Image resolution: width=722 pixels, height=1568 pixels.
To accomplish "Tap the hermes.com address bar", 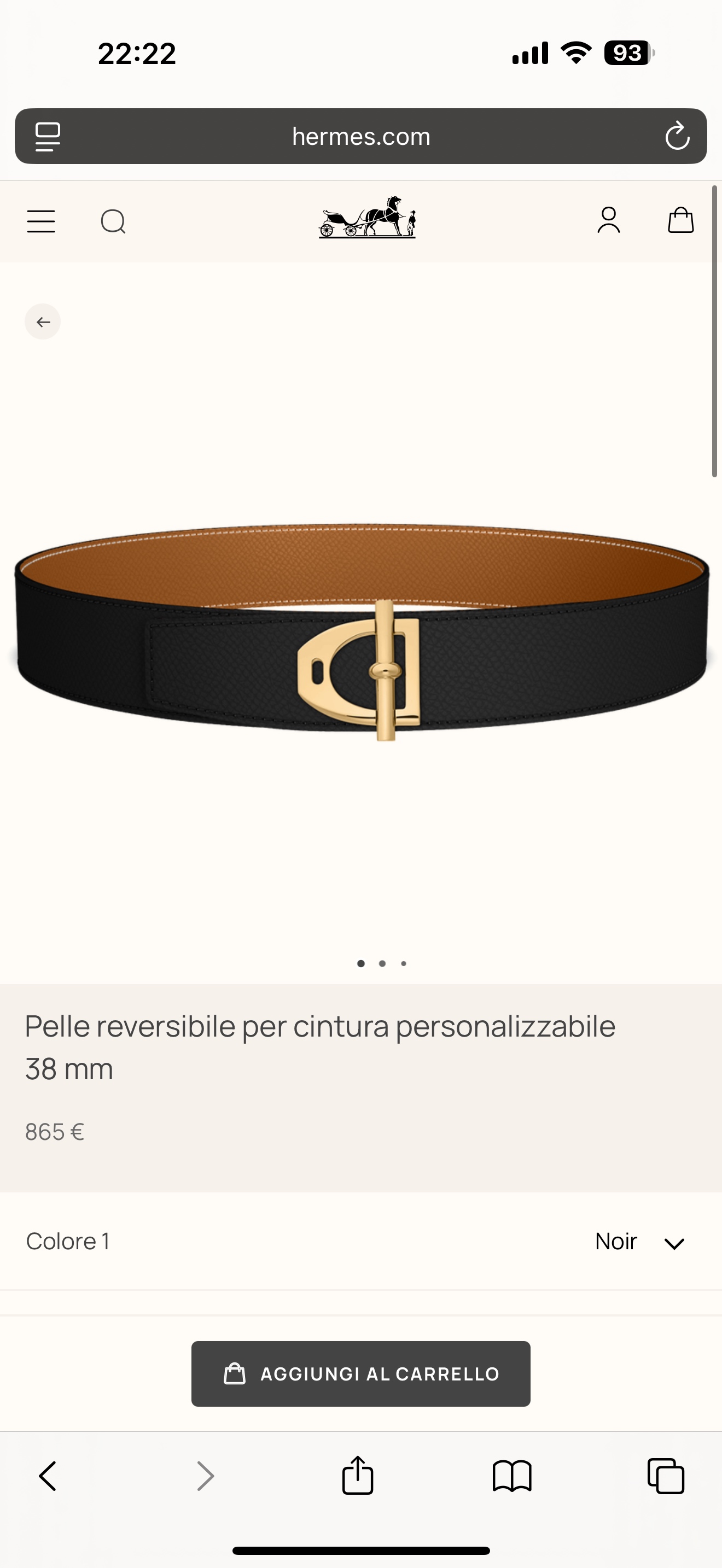I will click(x=361, y=136).
